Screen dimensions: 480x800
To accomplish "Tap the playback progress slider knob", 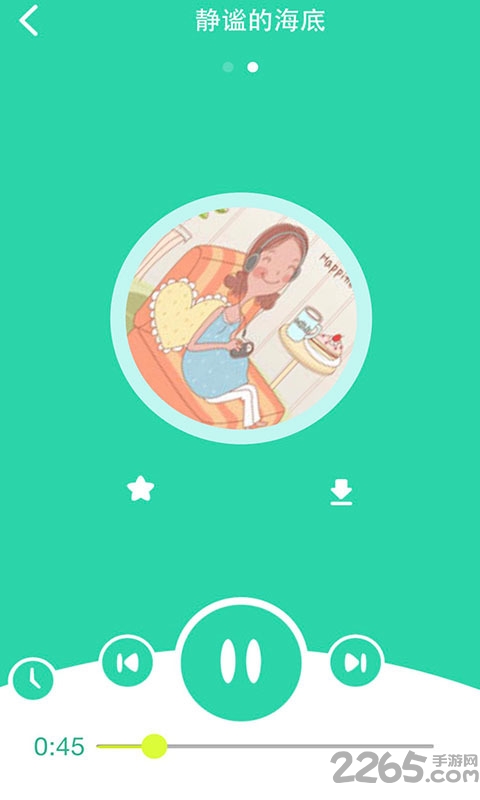I will (154, 746).
